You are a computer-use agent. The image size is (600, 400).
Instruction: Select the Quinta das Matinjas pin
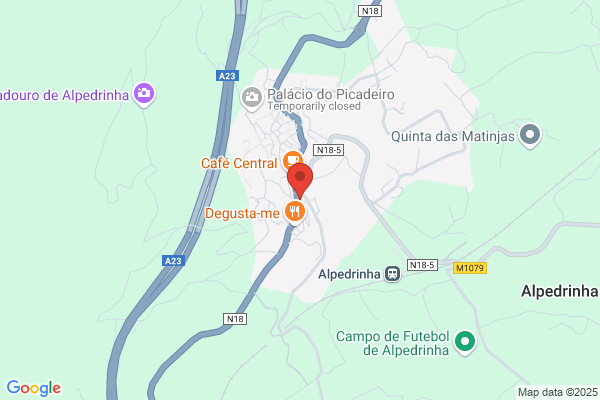pos(530,136)
